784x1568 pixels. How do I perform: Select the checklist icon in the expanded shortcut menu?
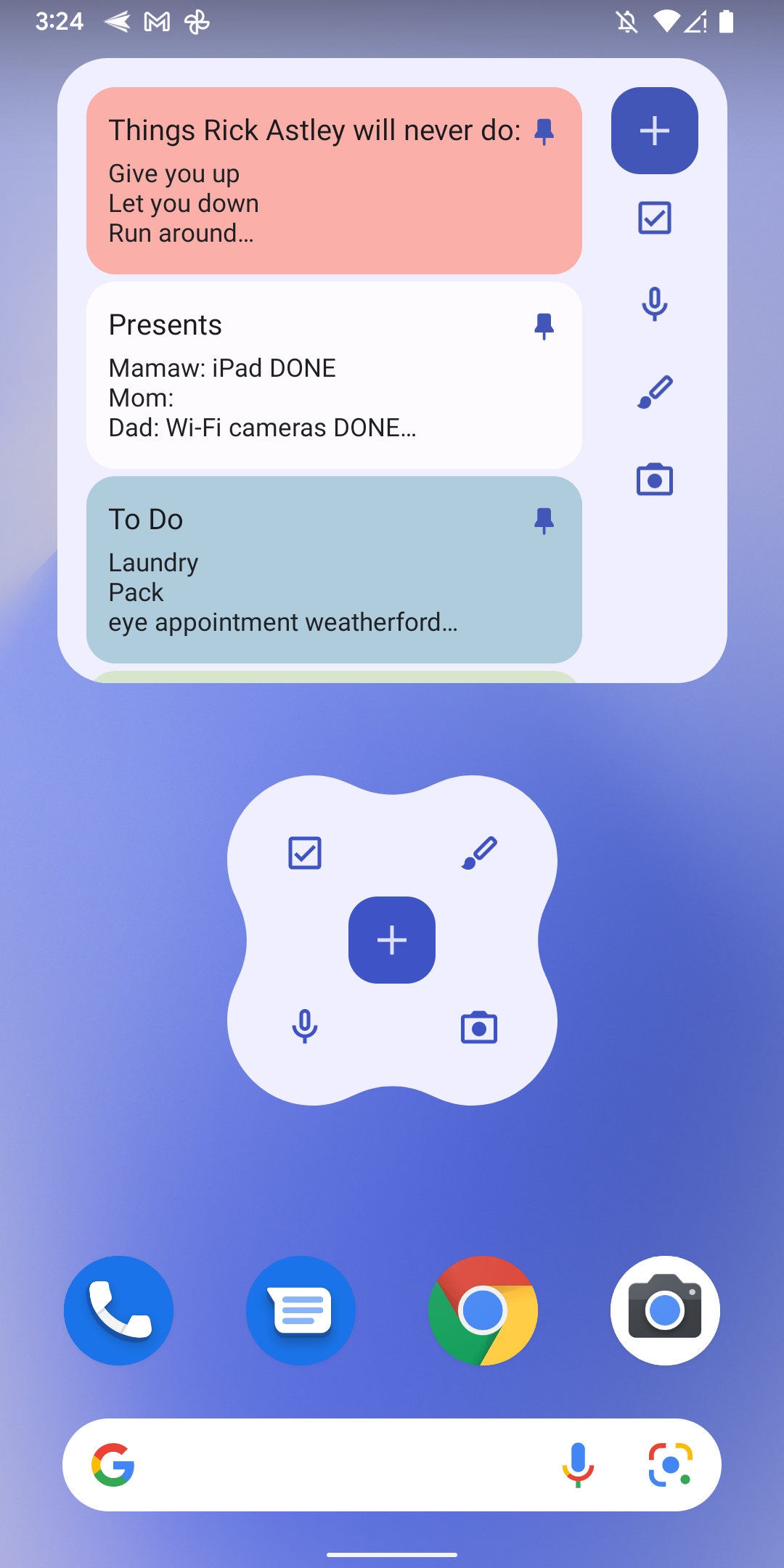tap(305, 853)
